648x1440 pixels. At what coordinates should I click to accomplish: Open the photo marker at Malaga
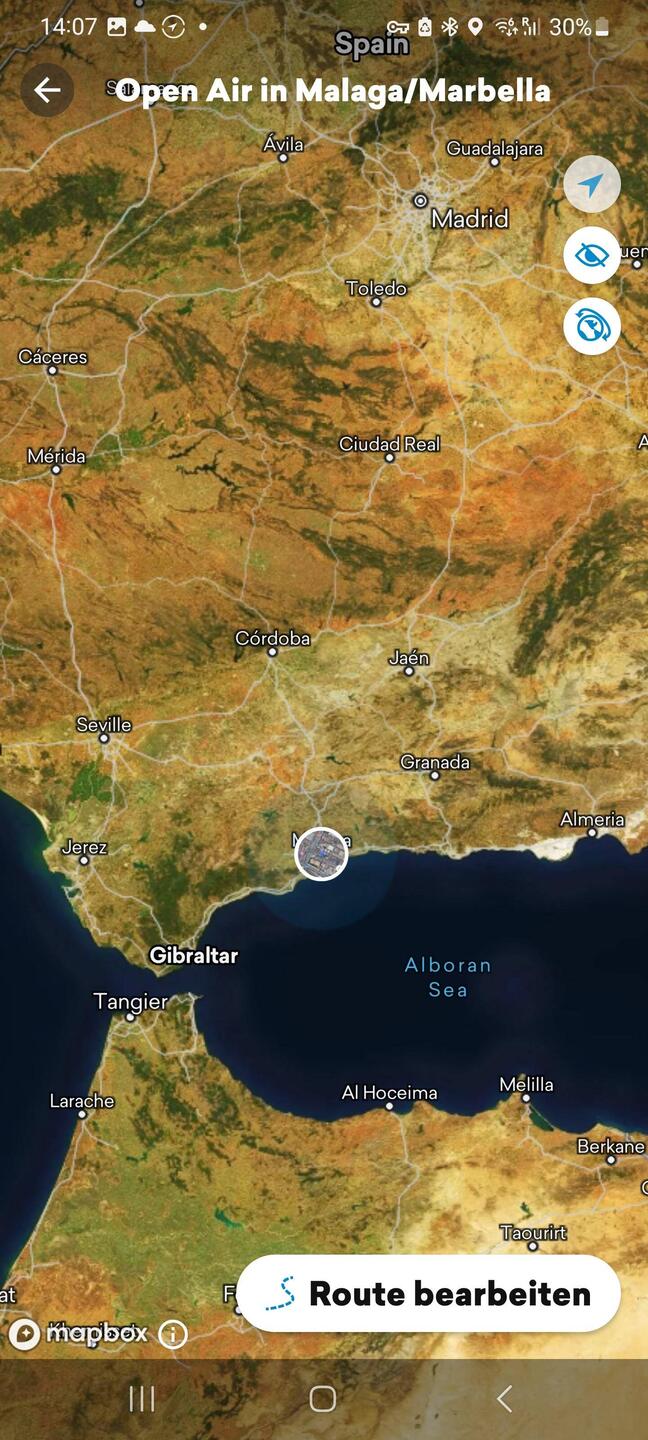(321, 854)
